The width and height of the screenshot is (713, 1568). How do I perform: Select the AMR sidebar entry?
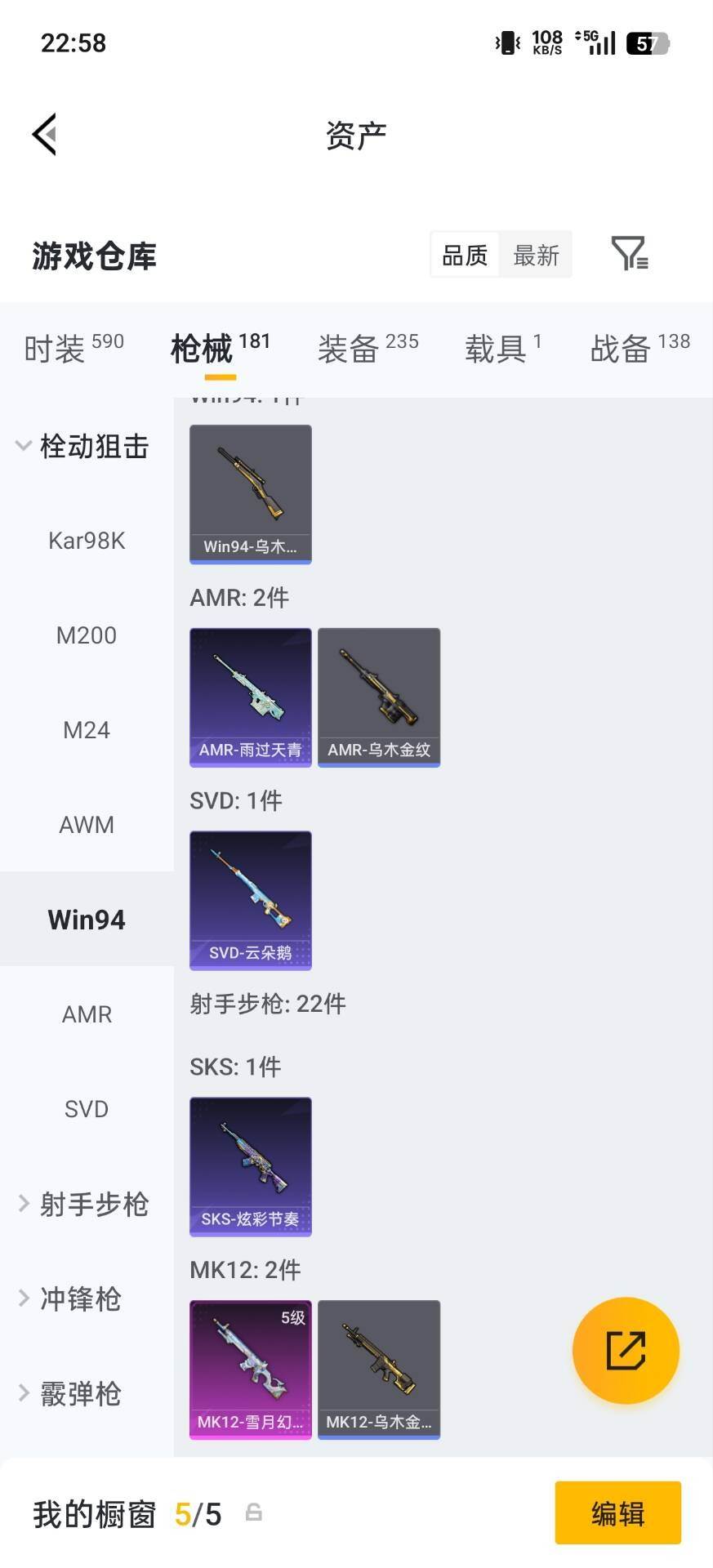(87, 1013)
